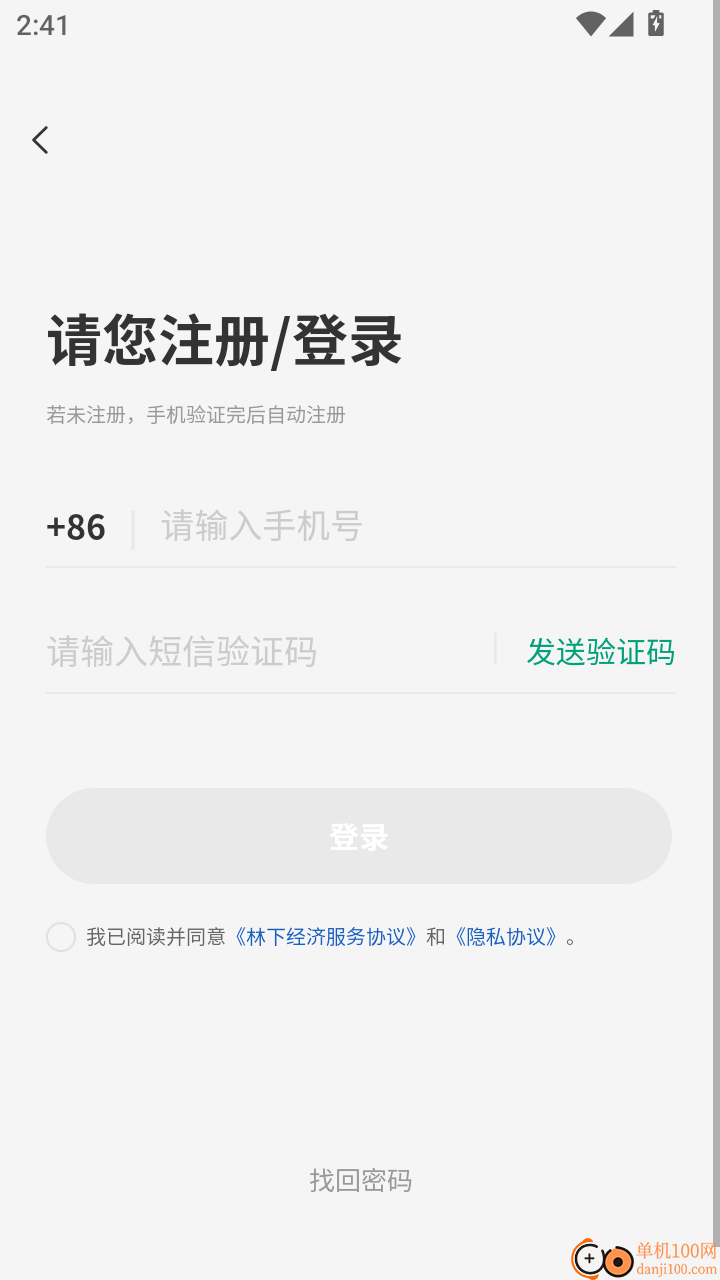Click the charging battery icon
Viewport: 720px width, 1280px height.
(x=656, y=23)
